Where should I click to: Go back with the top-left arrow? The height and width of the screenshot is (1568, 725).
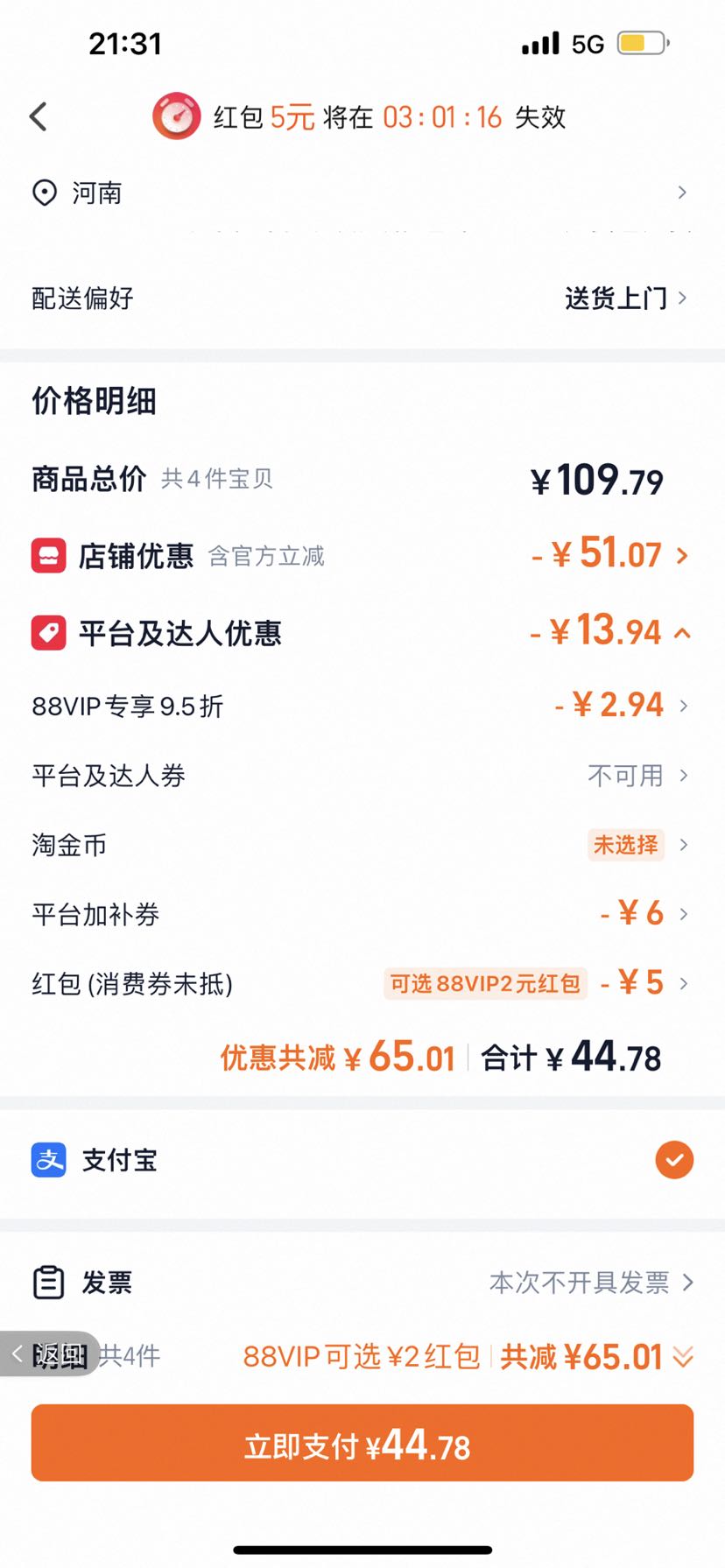[x=39, y=116]
